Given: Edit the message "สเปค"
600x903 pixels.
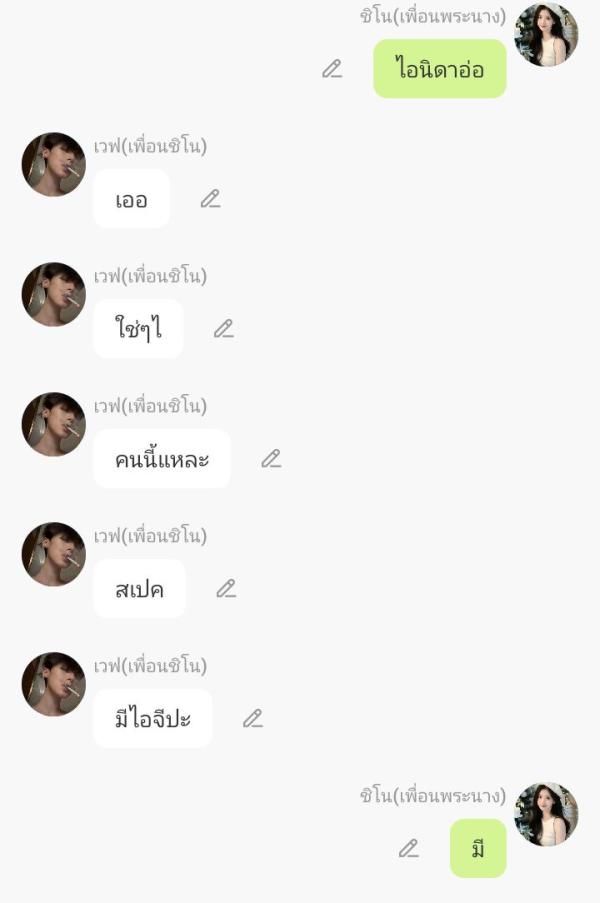Looking at the screenshot, I should pyautogui.click(x=227, y=589).
